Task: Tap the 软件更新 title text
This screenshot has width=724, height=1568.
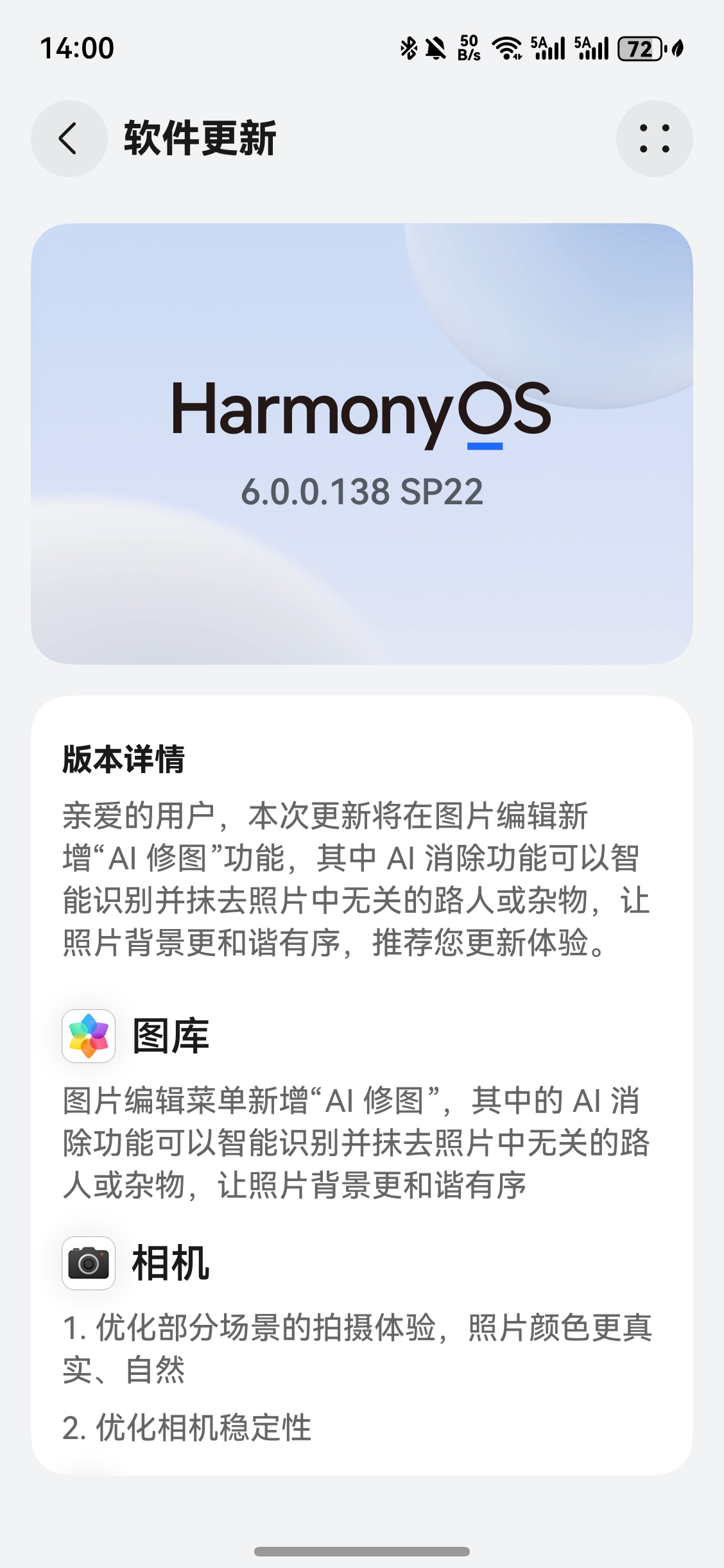Action: tap(200, 139)
